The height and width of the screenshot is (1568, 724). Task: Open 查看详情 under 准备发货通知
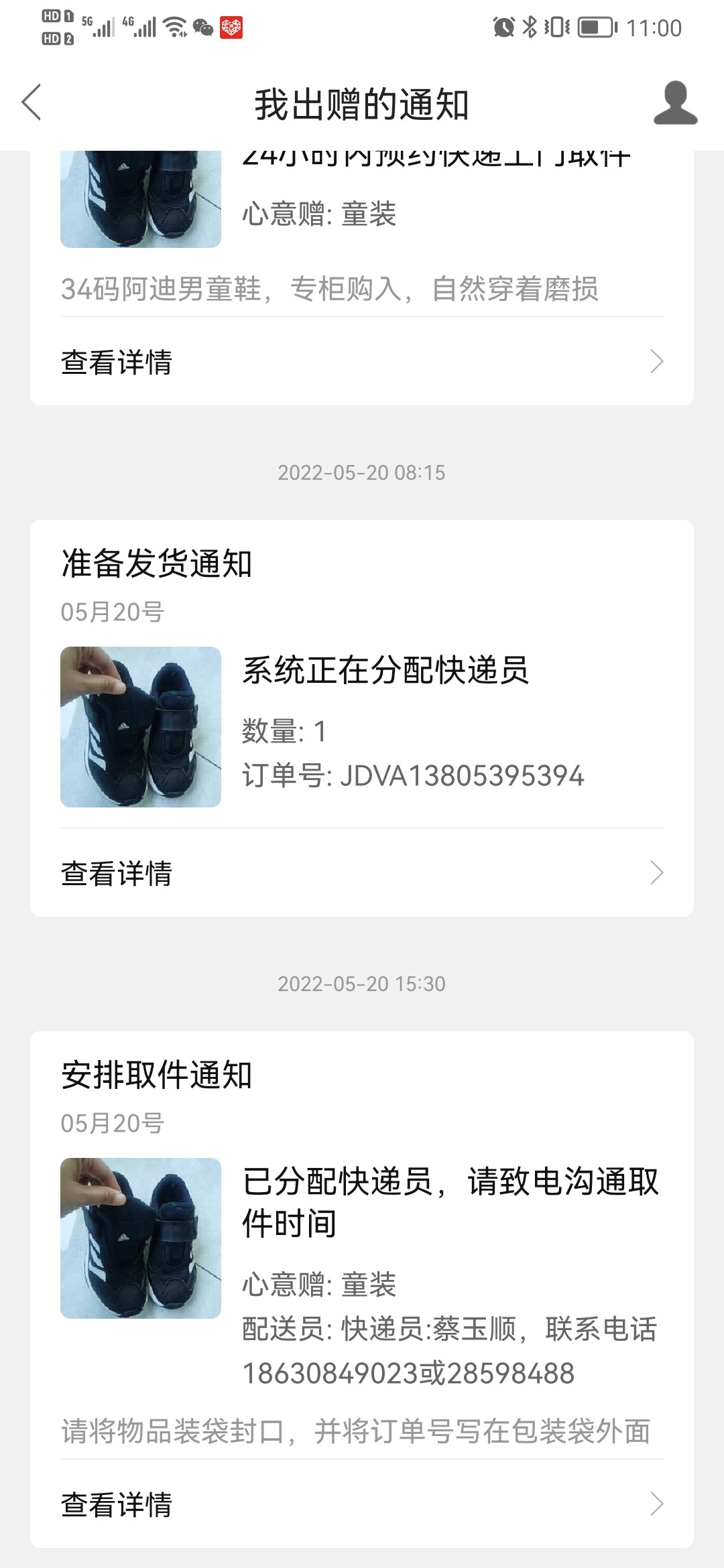(x=362, y=873)
